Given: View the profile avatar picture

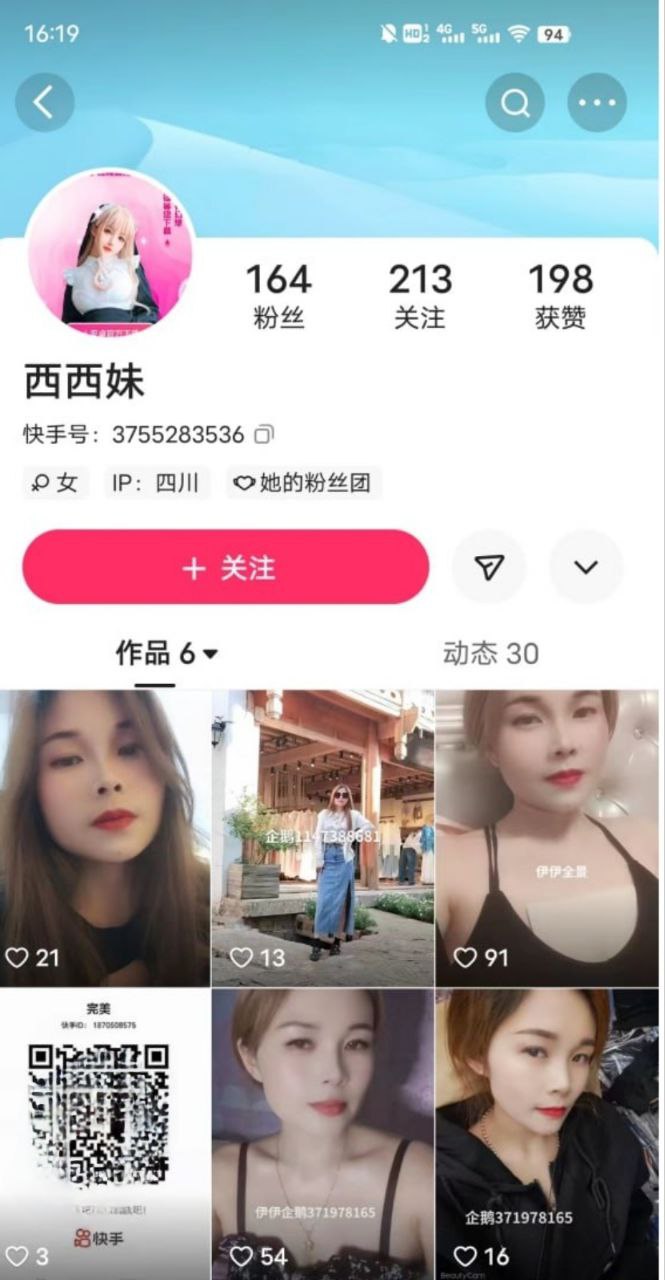Looking at the screenshot, I should [x=110, y=252].
